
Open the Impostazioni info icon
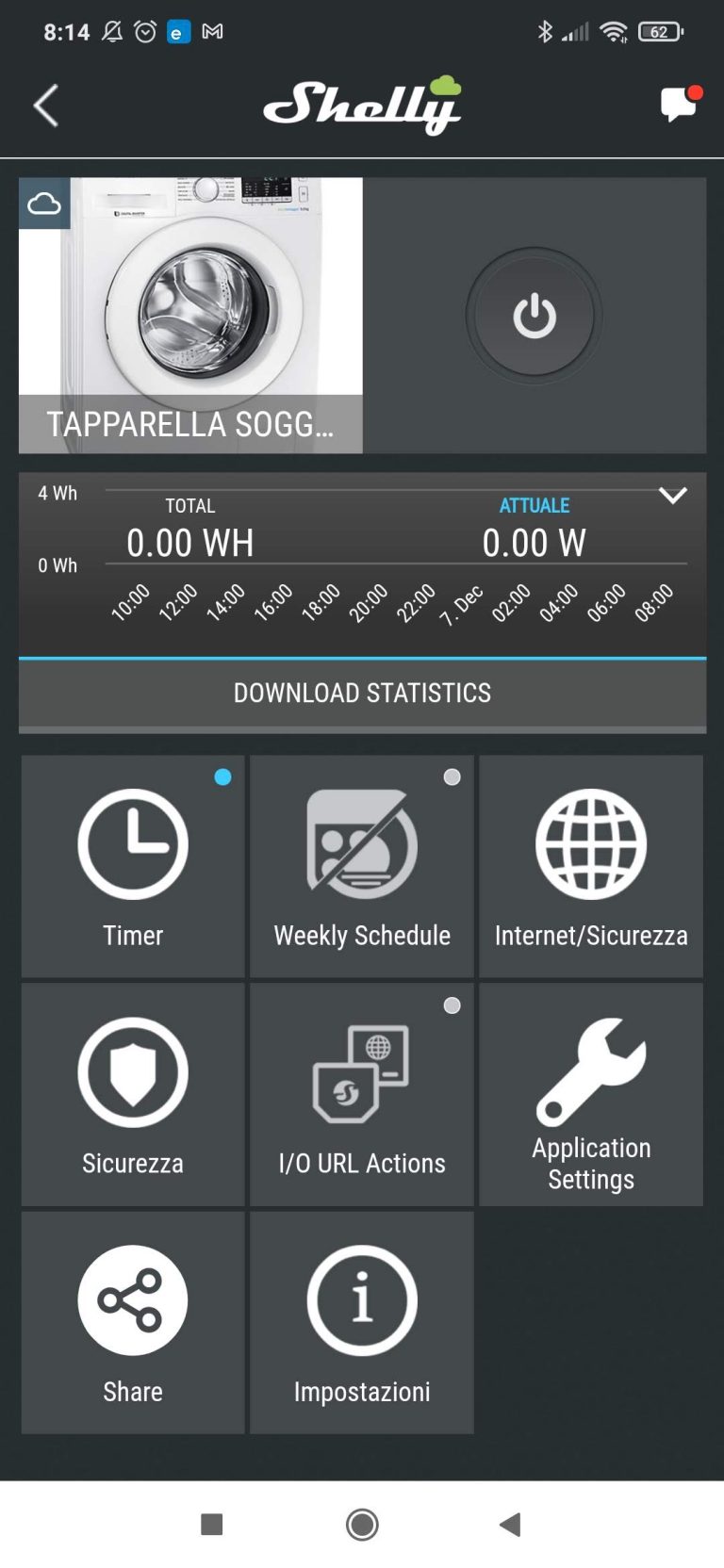[361, 1298]
